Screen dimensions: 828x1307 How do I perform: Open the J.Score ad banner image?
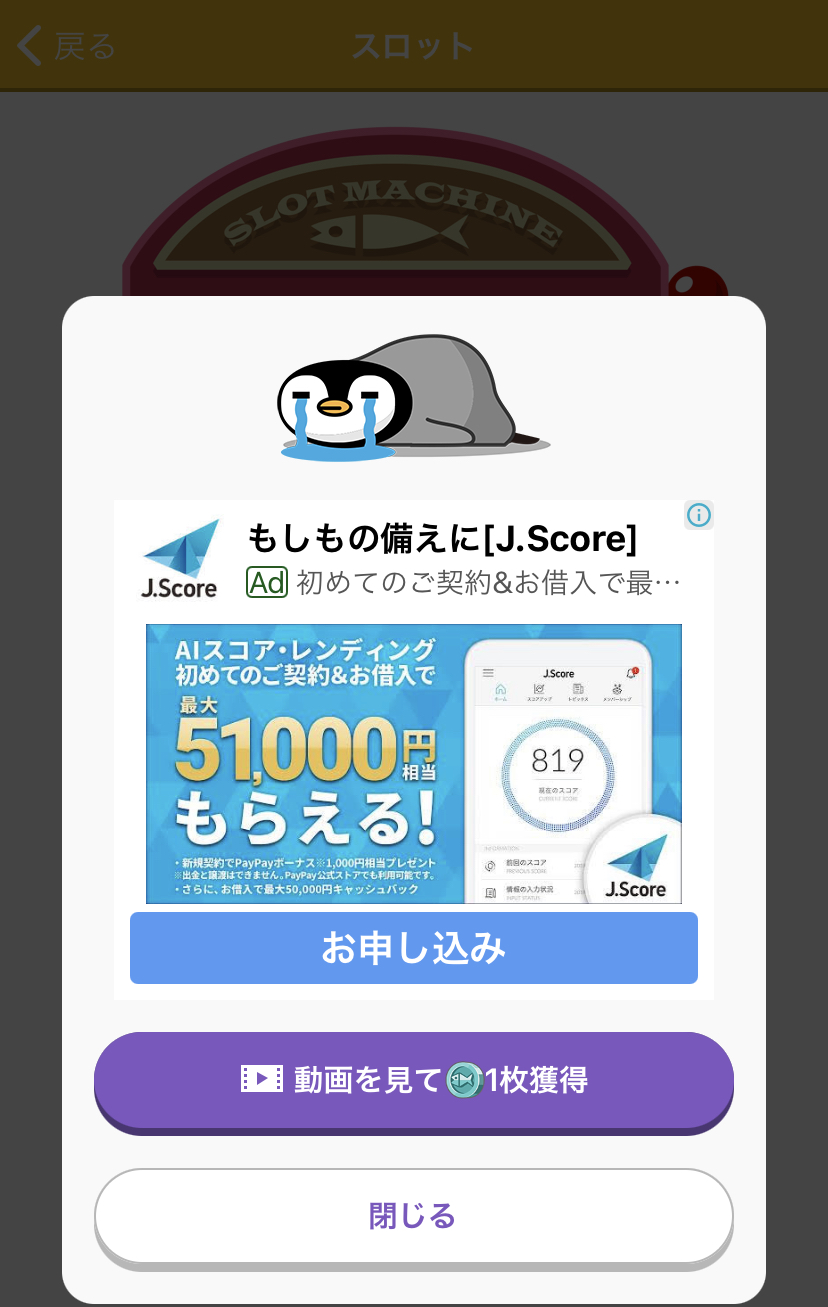[413, 763]
